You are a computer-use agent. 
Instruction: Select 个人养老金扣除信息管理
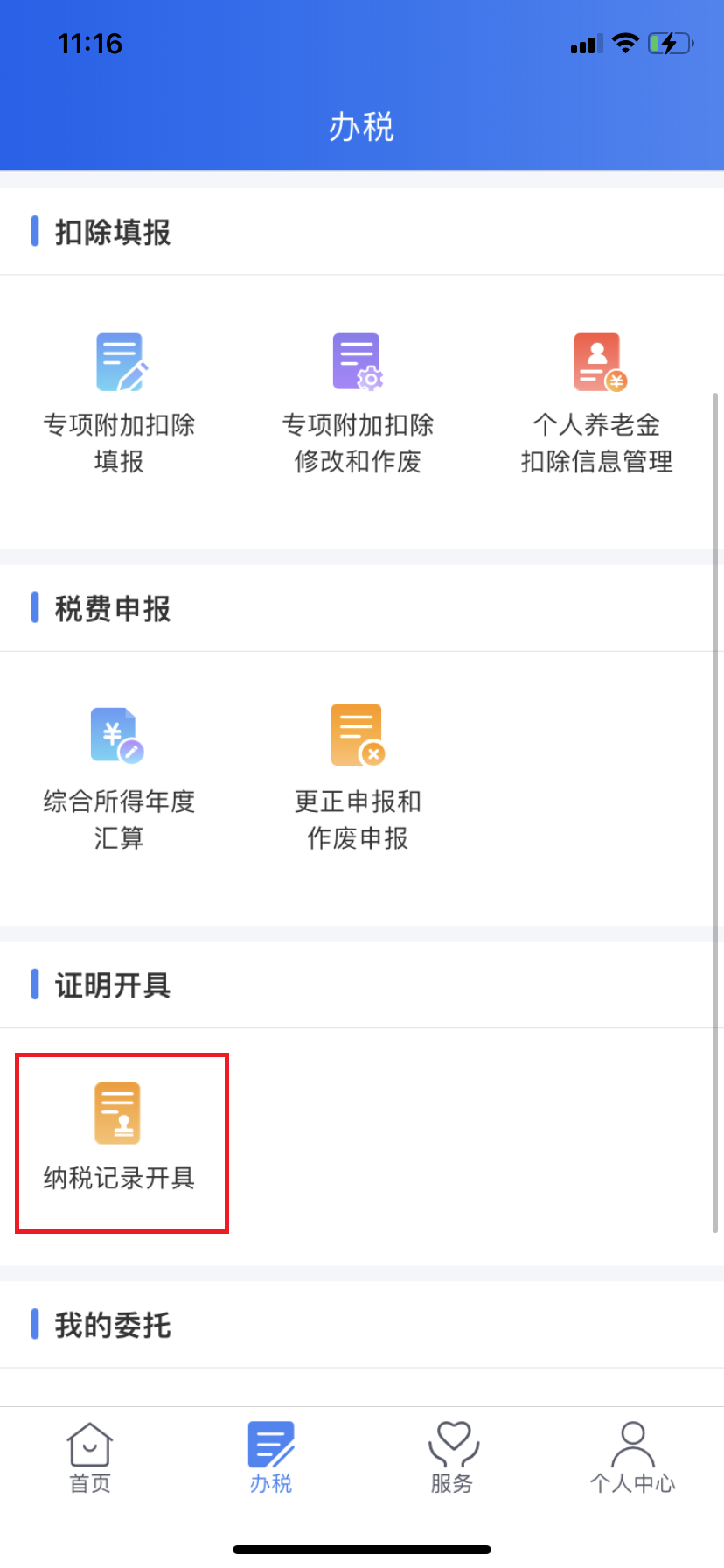[x=597, y=403]
